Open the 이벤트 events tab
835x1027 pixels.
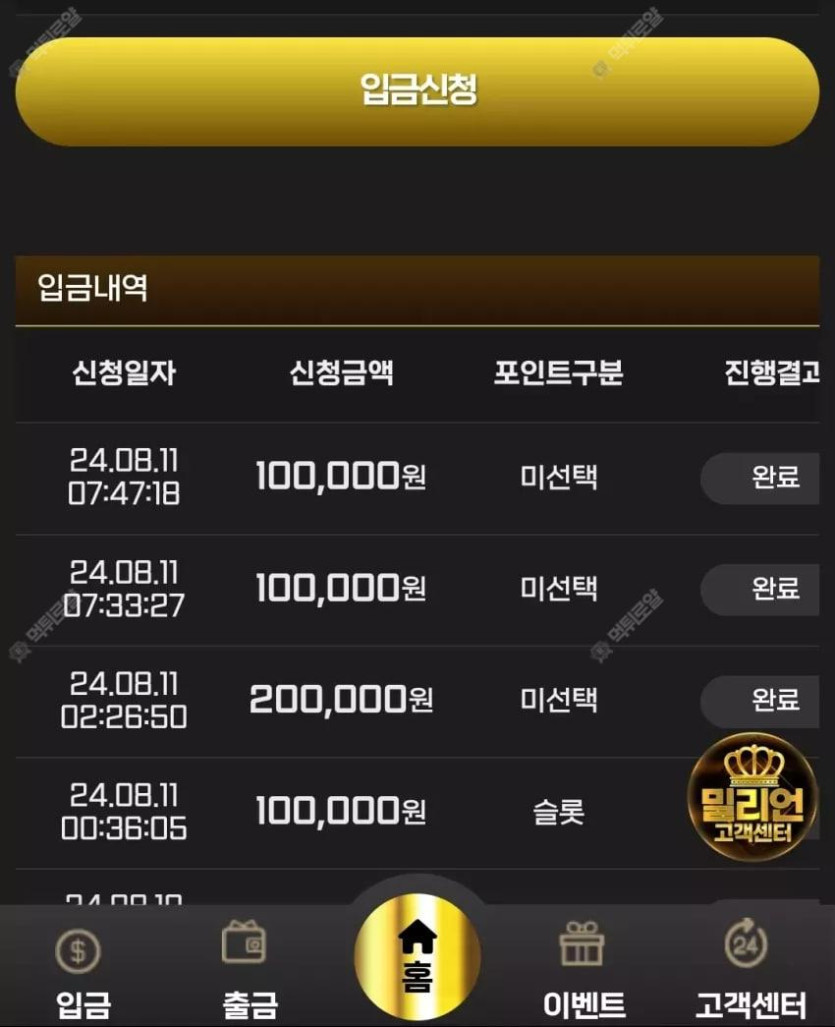pos(584,972)
